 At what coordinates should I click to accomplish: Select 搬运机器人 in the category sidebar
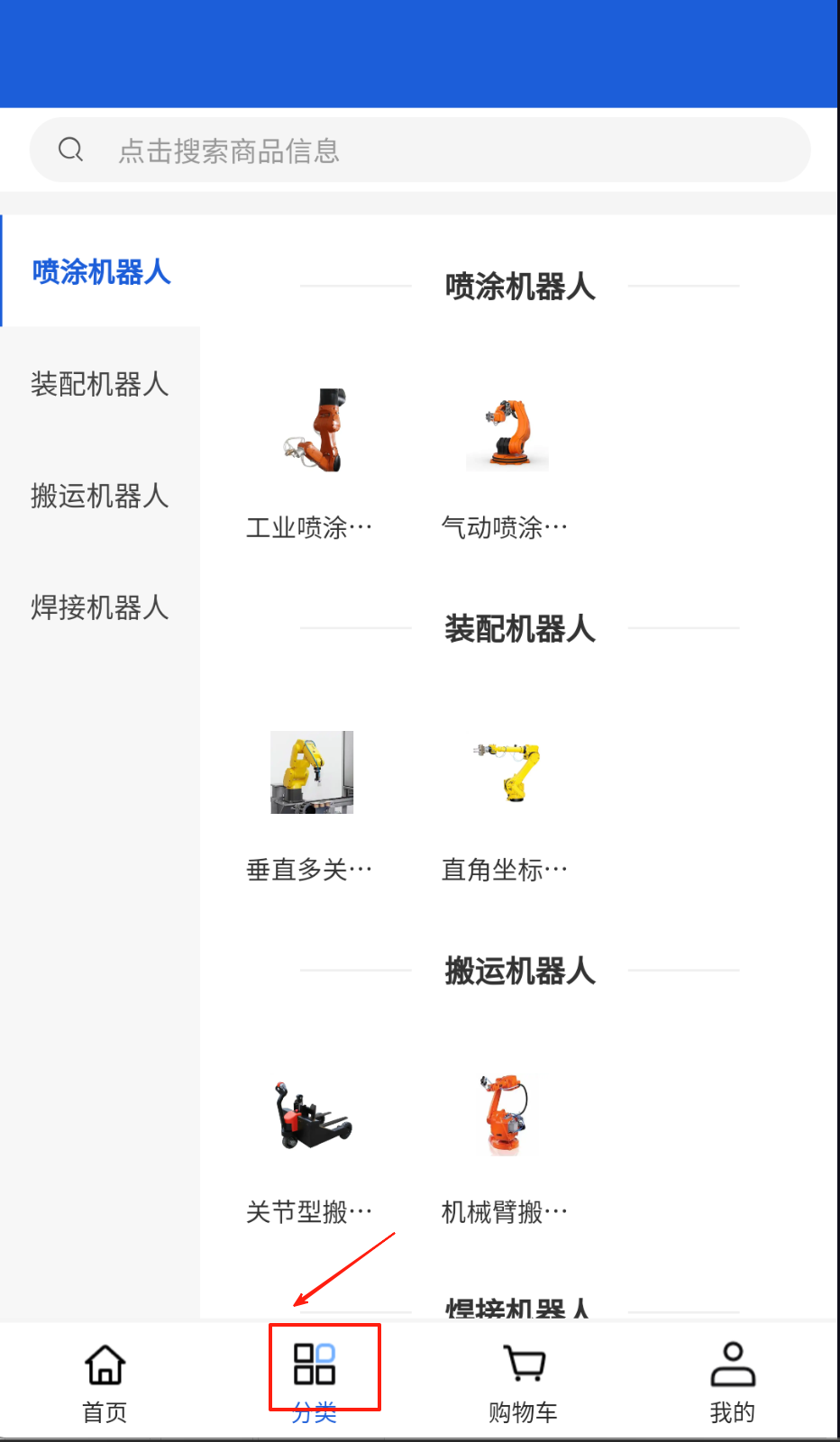click(100, 496)
